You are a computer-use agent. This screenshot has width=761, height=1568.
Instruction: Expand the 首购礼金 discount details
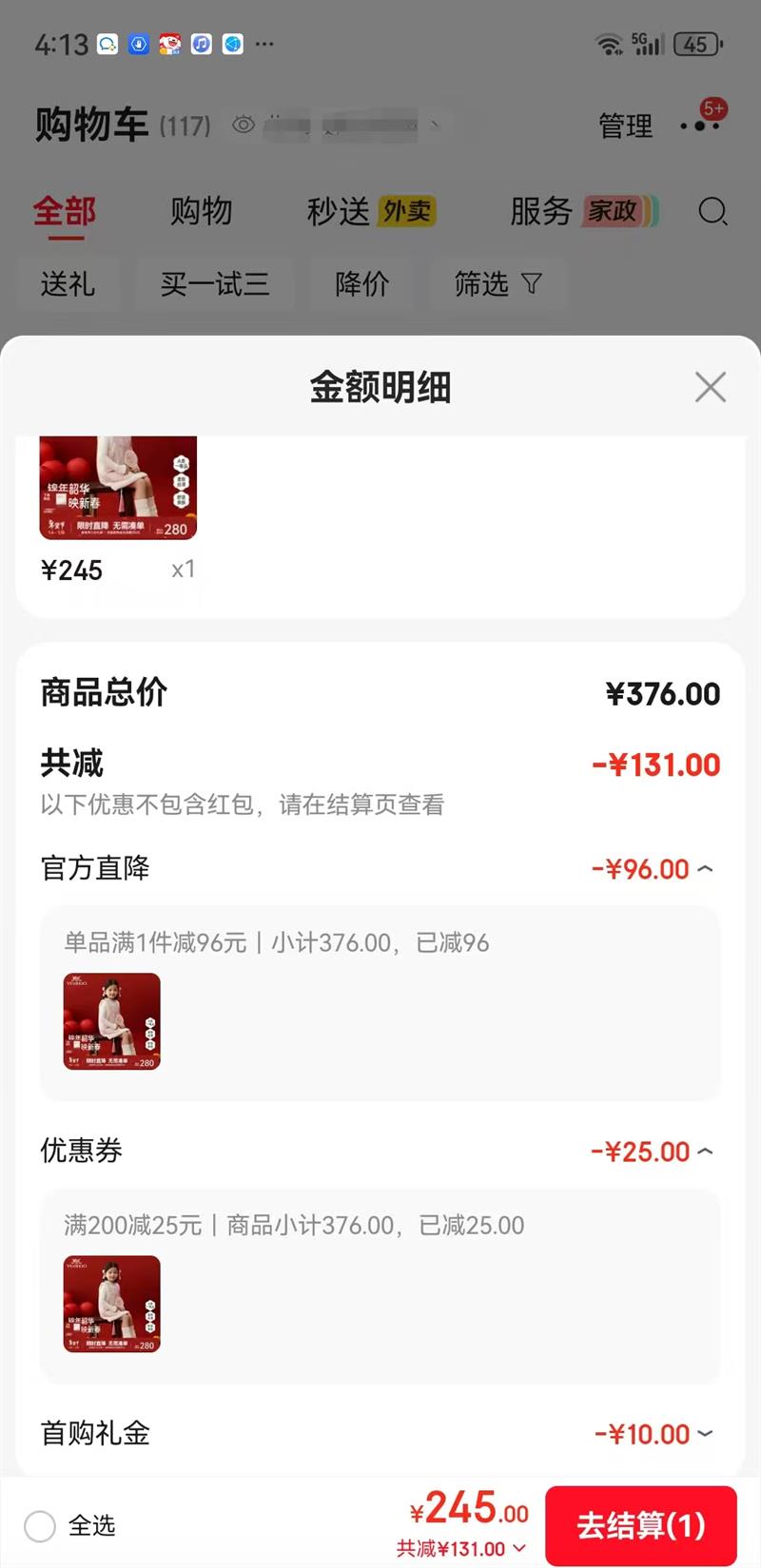click(x=705, y=1434)
